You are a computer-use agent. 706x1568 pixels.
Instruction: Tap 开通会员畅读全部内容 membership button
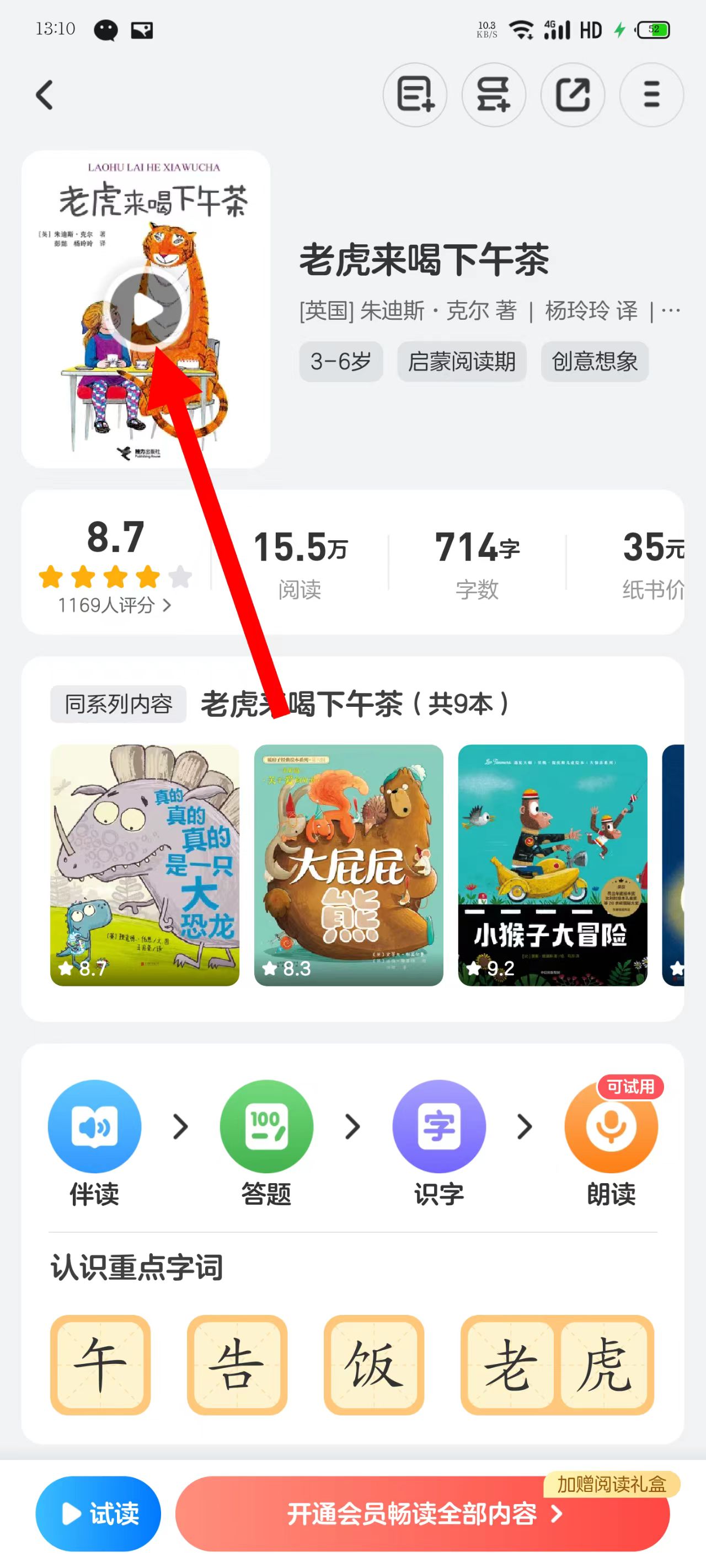(x=422, y=1513)
